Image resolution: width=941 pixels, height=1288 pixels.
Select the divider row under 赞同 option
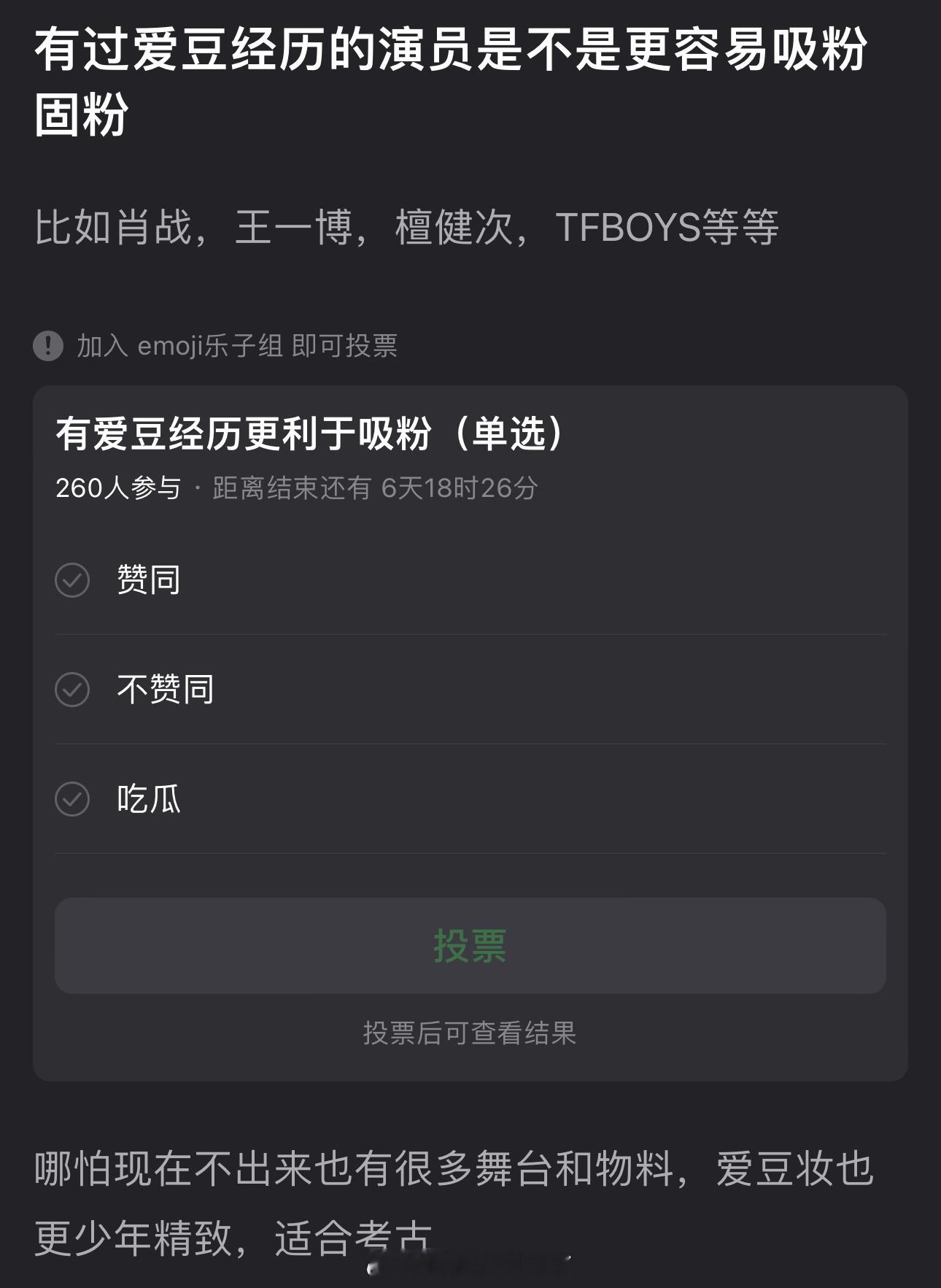coord(469,633)
